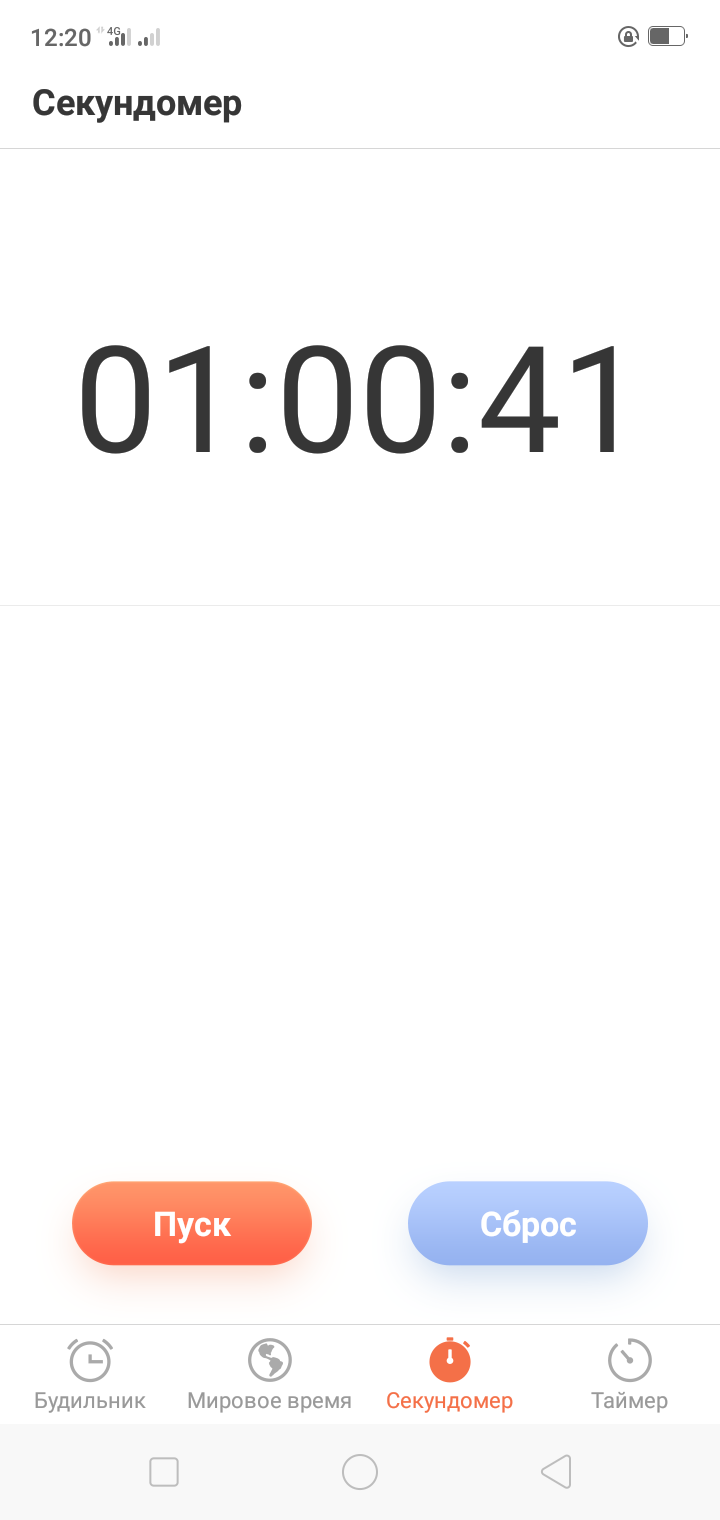This screenshot has height=1520, width=720.
Task: Tap the system back button
Action: [556, 1472]
